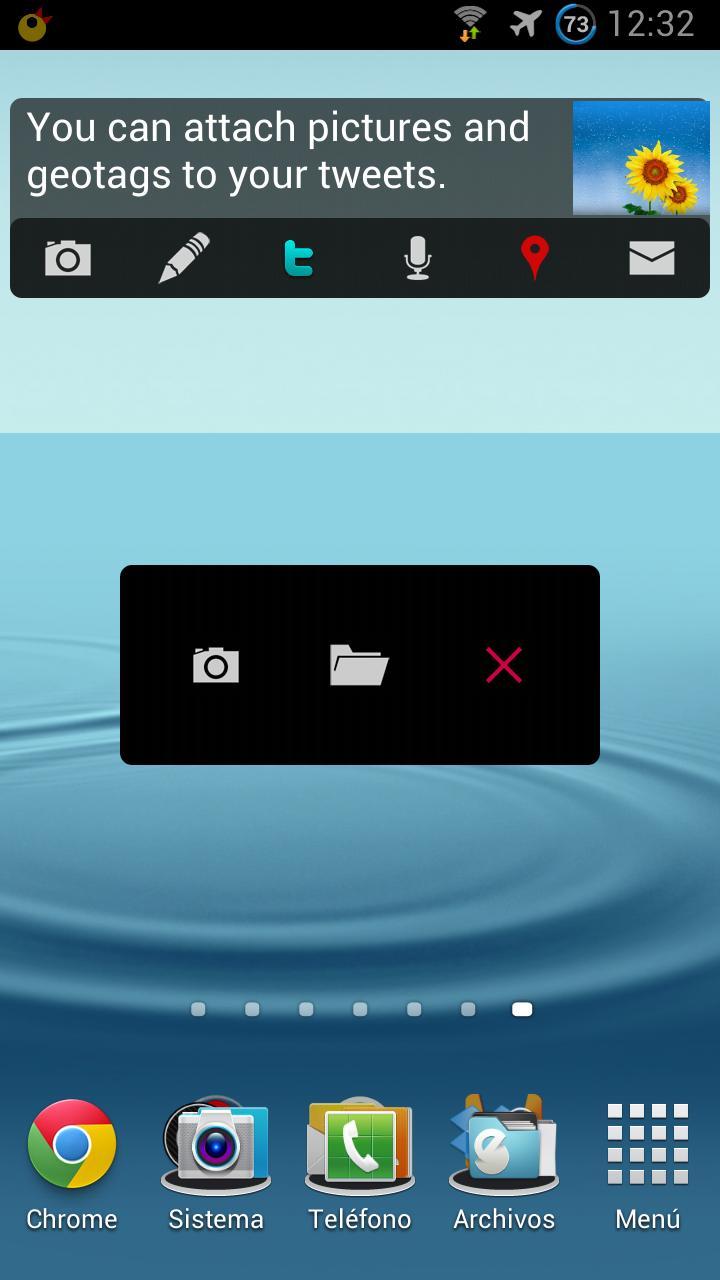The height and width of the screenshot is (1280, 720).
Task: Tap the Twitter bird icon
Action: (x=299, y=258)
